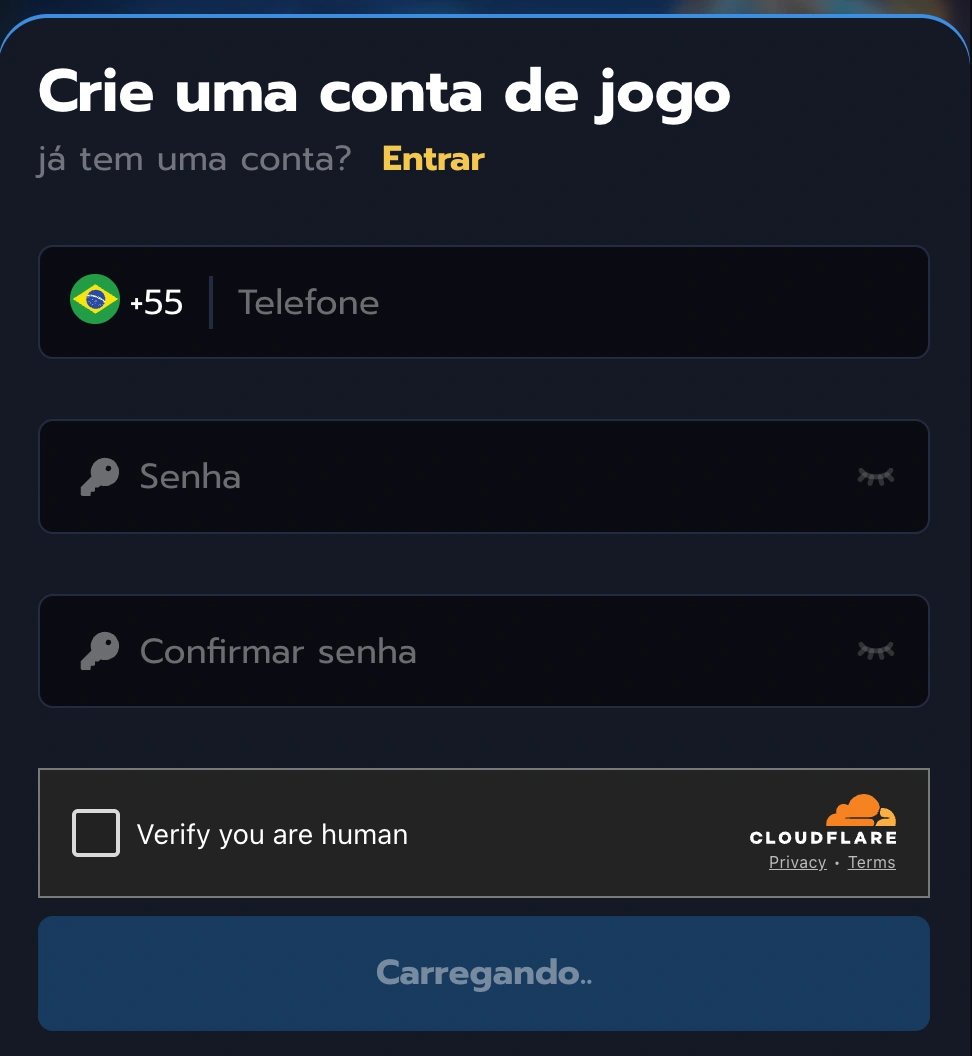The image size is (972, 1056).
Task: Check the Verify you are human checkbox
Action: (96, 833)
